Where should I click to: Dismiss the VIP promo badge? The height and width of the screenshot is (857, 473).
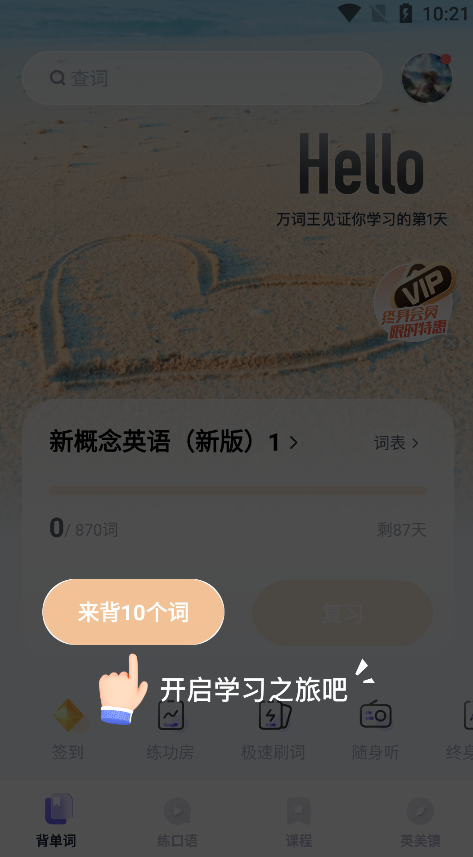point(451,343)
